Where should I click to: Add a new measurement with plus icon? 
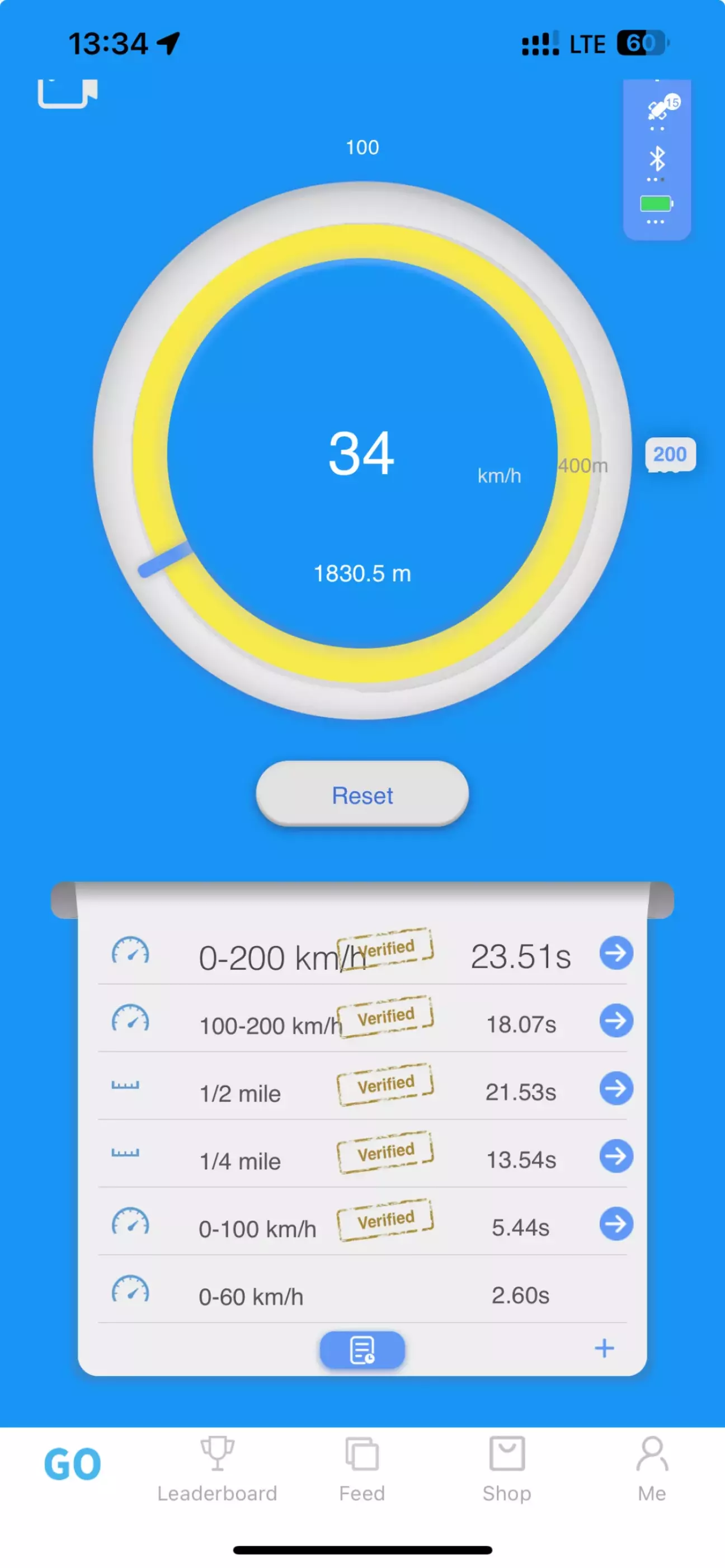click(604, 1348)
